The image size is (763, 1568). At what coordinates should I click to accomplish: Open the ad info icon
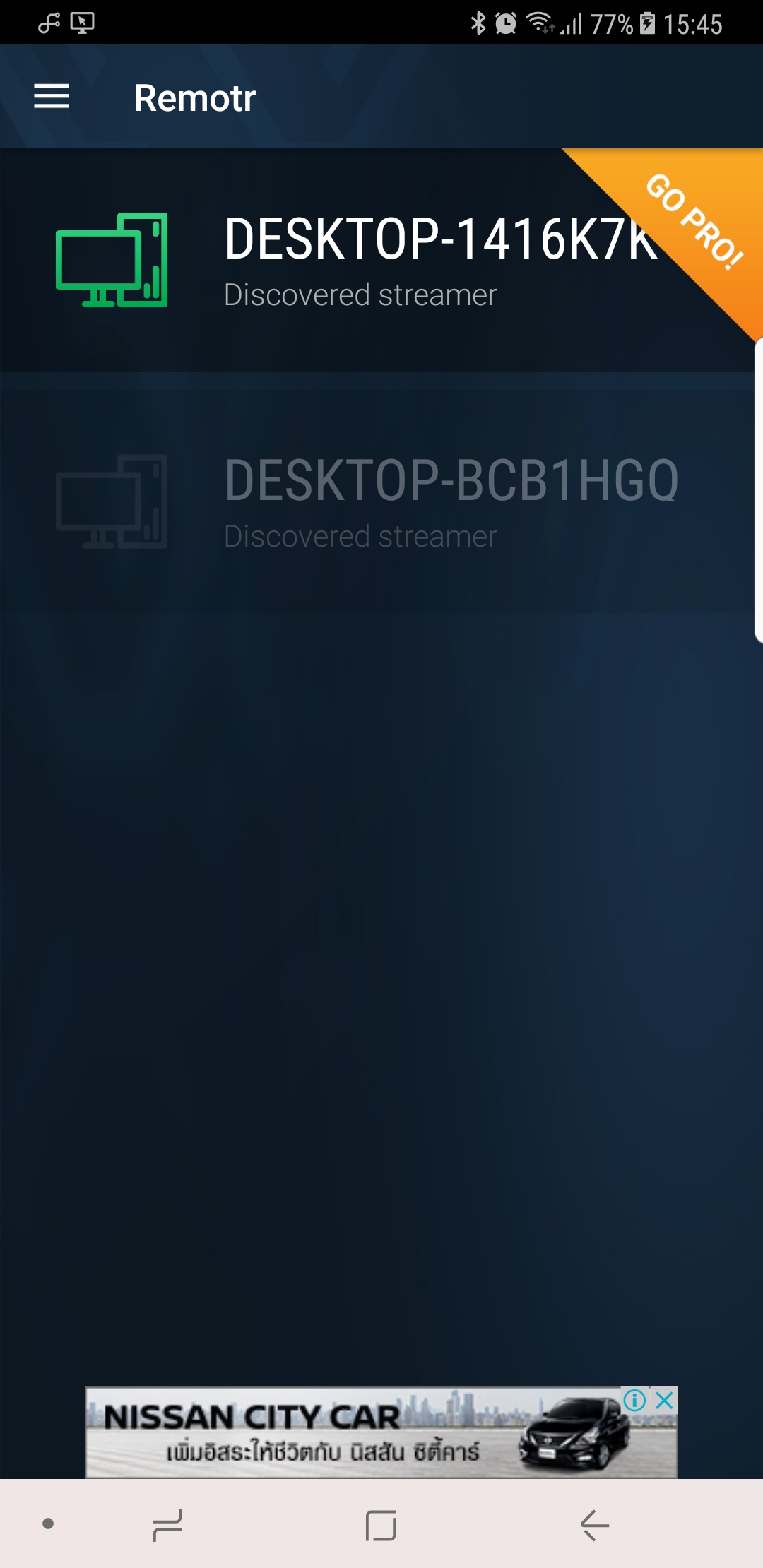[x=634, y=1400]
